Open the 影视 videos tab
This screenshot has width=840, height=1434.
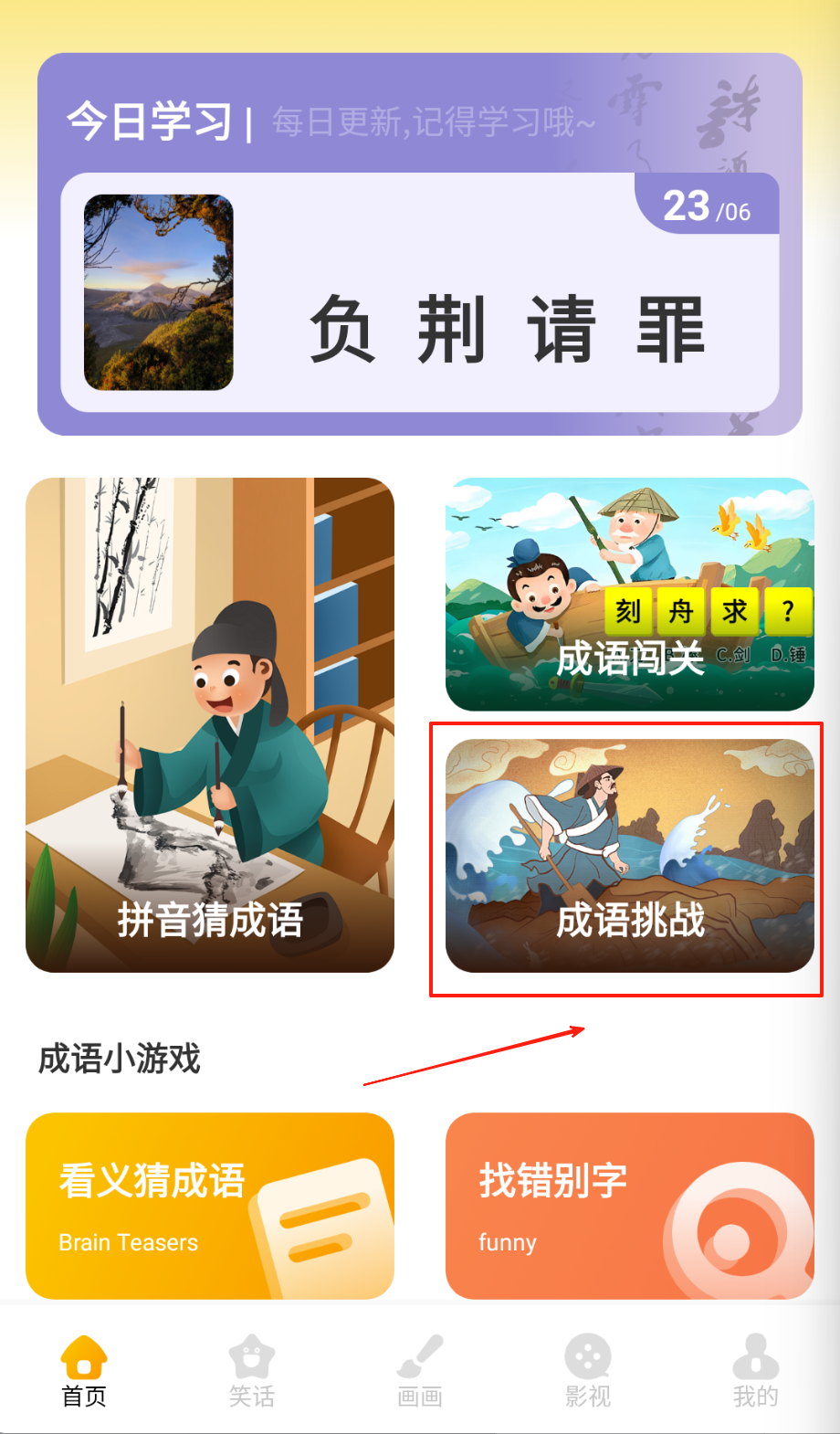tap(588, 1370)
